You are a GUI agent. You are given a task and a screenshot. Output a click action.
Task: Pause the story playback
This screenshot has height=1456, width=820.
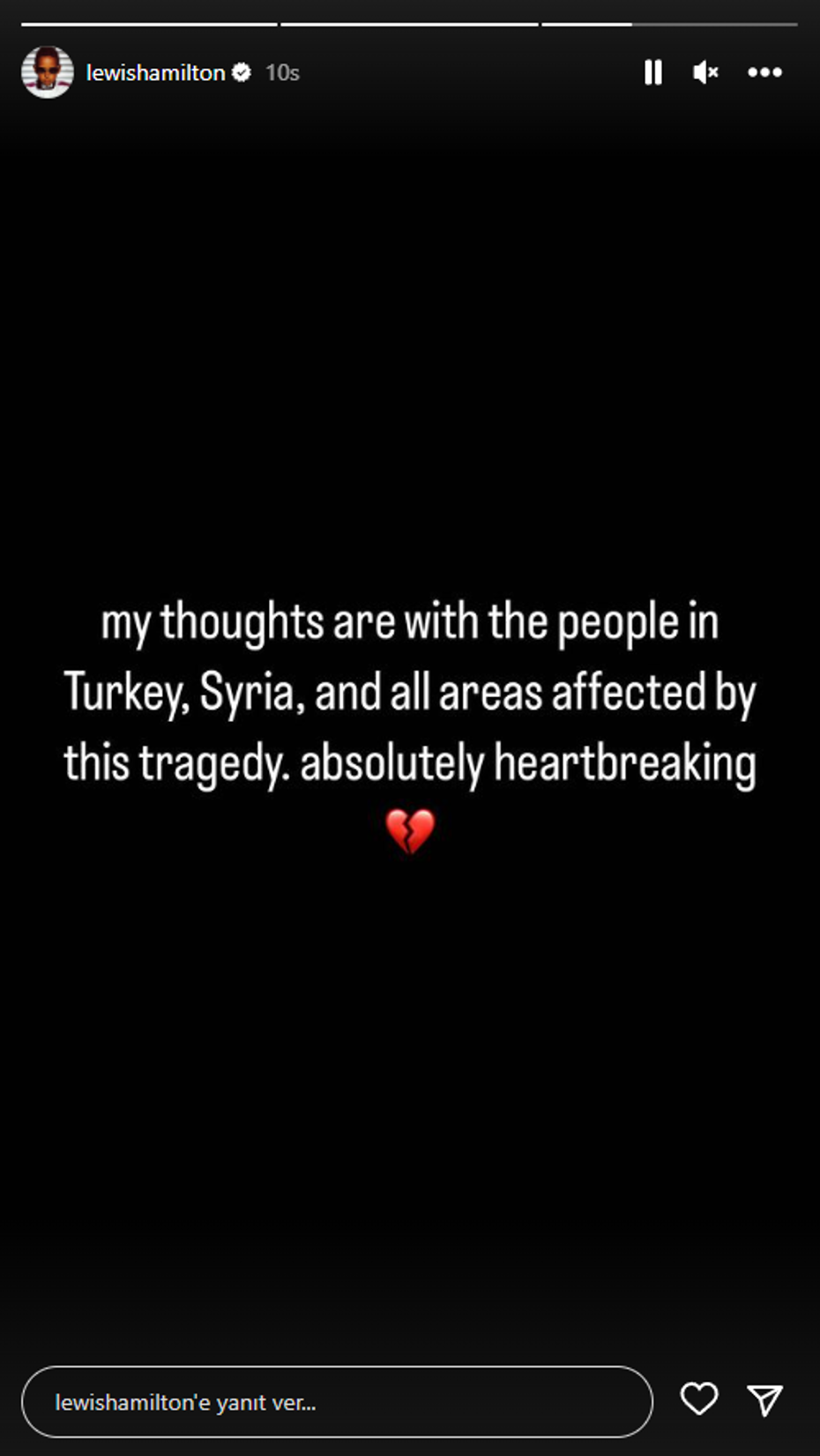pos(652,72)
